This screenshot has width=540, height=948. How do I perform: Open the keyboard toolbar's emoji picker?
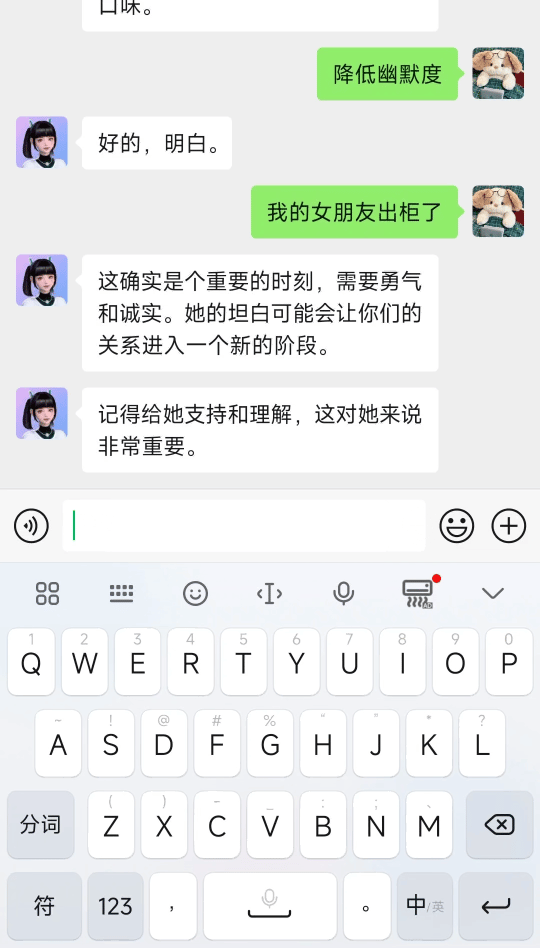[195, 594]
